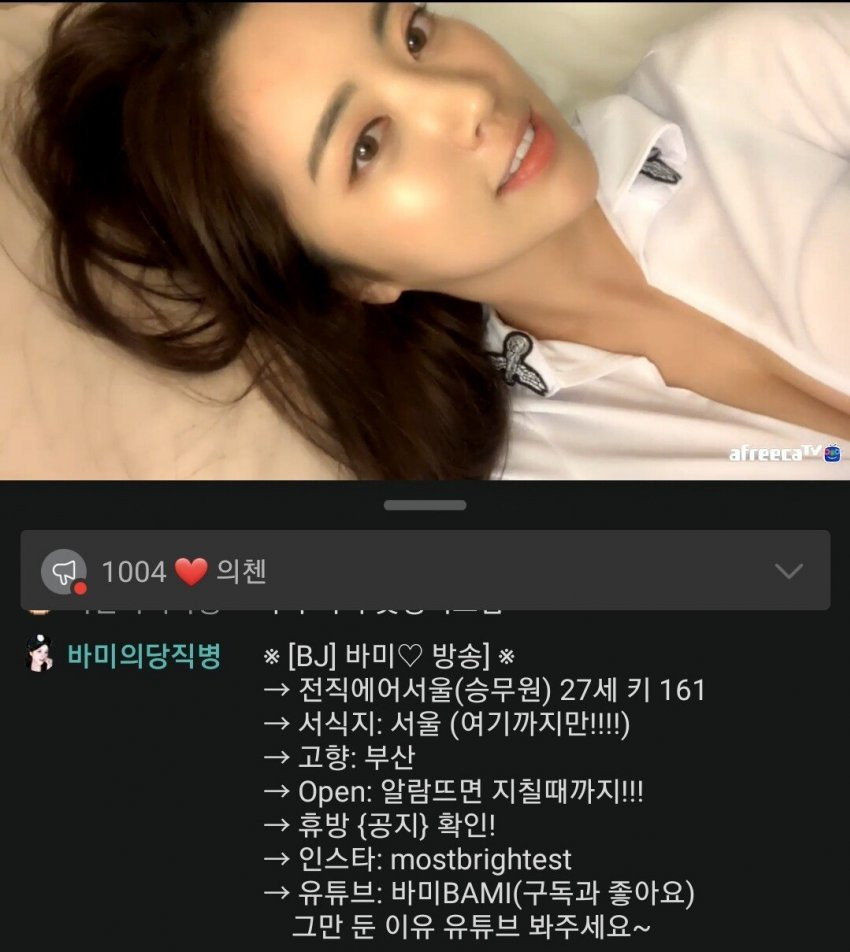Tap the handle between video and chat

(x=425, y=505)
